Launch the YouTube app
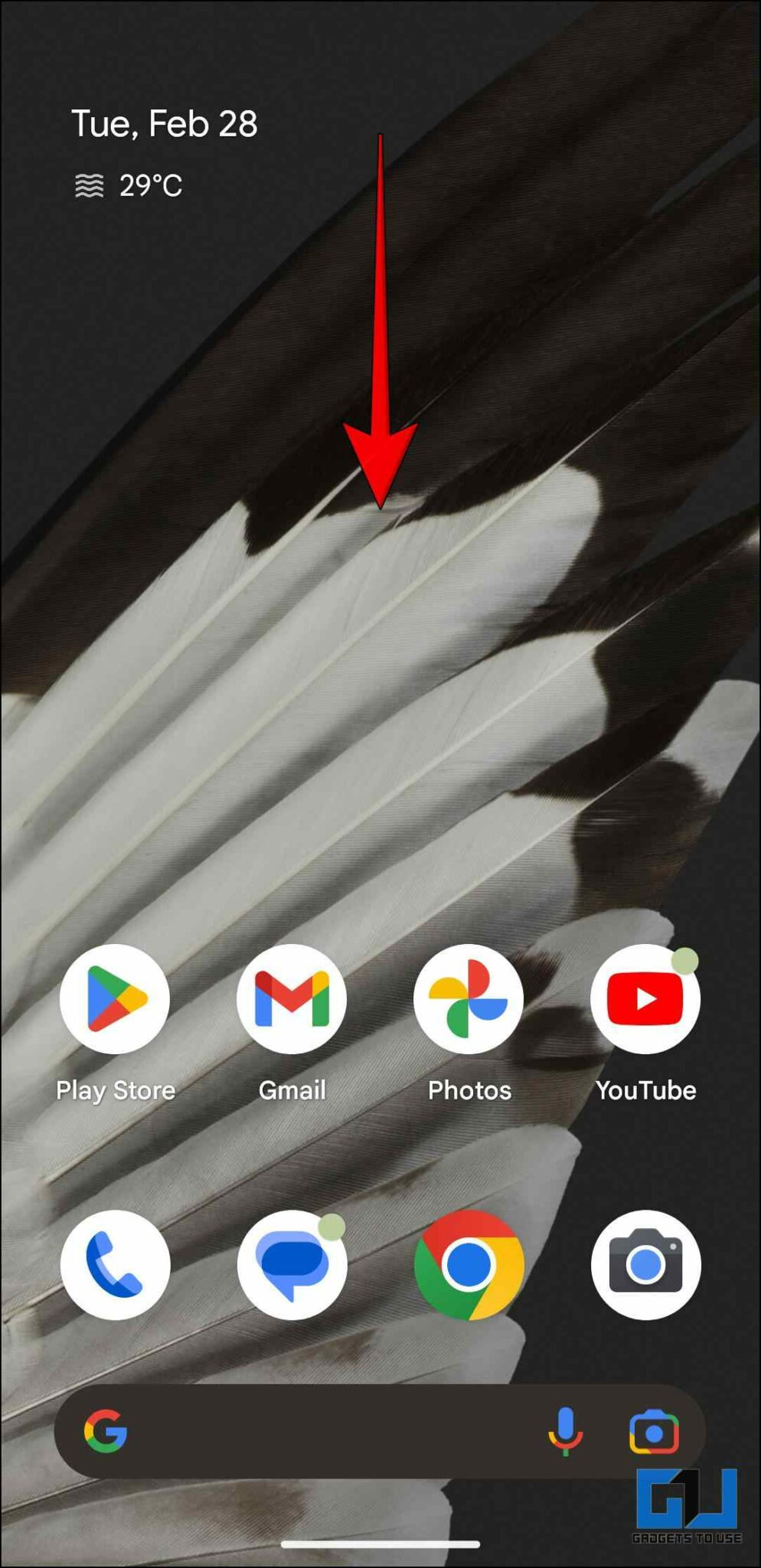 (645, 998)
